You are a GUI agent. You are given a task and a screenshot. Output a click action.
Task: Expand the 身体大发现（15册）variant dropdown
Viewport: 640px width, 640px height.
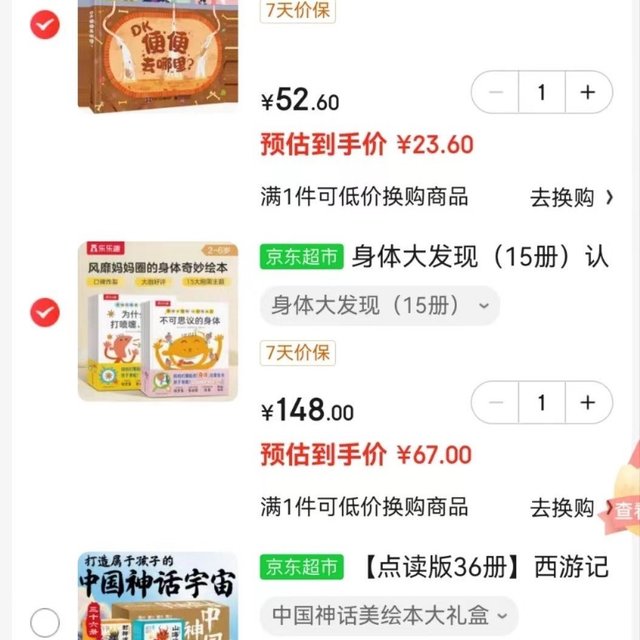pos(379,306)
